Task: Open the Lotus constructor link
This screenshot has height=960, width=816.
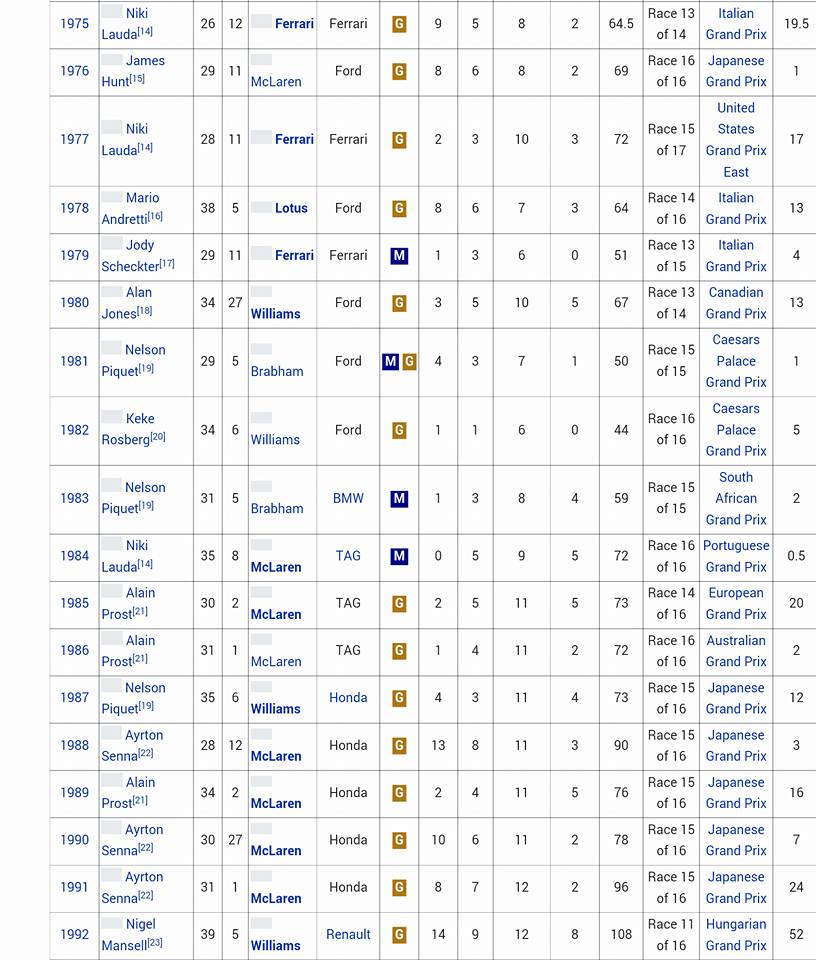Action: click(x=291, y=208)
